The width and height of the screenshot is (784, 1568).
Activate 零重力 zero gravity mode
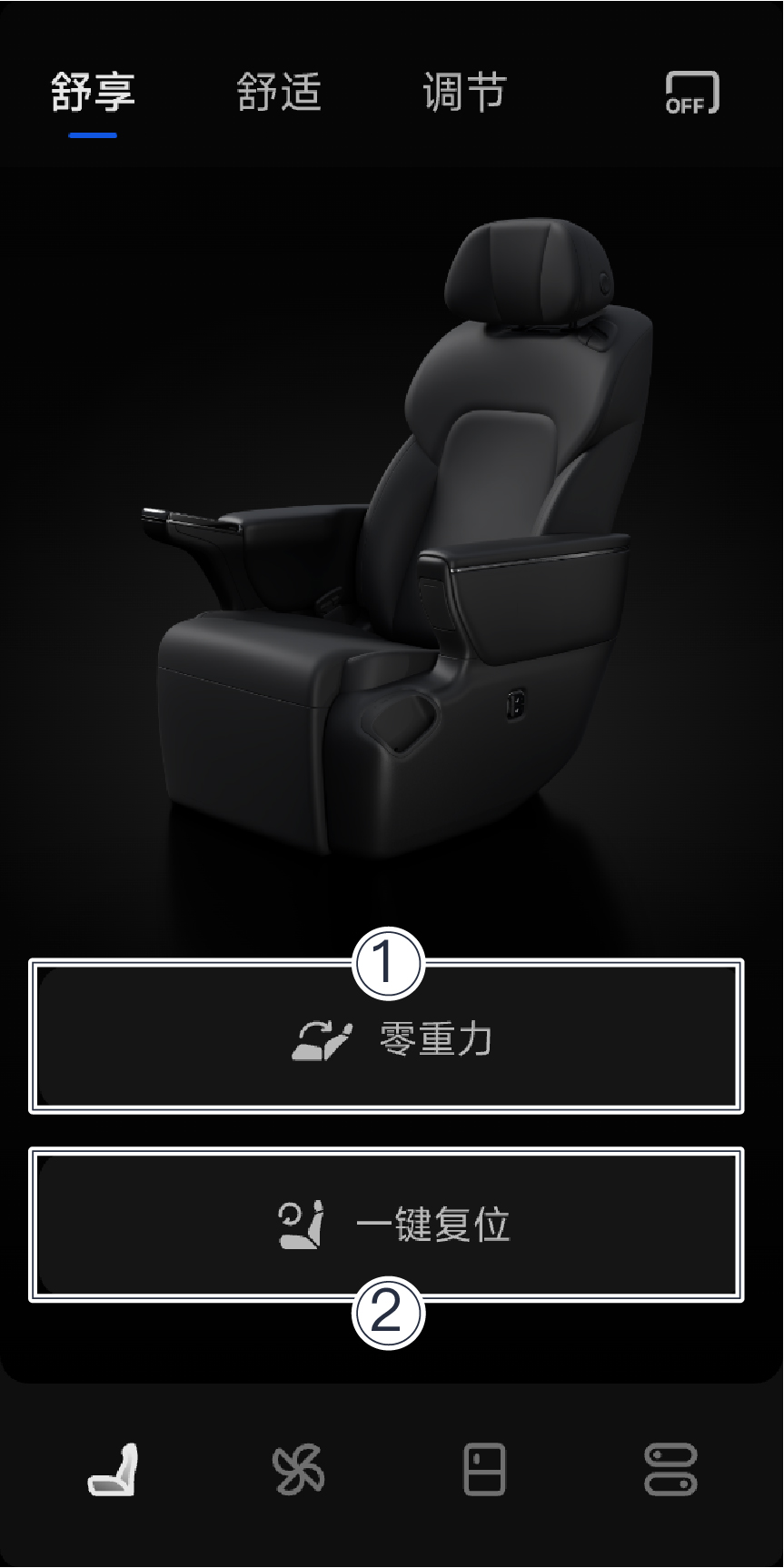(x=387, y=1038)
